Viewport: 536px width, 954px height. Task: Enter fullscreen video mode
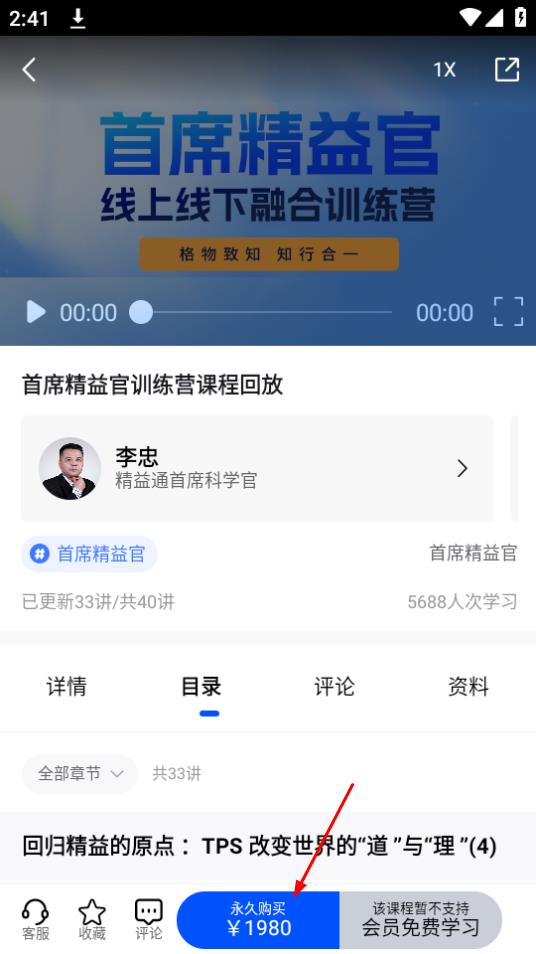pos(509,312)
